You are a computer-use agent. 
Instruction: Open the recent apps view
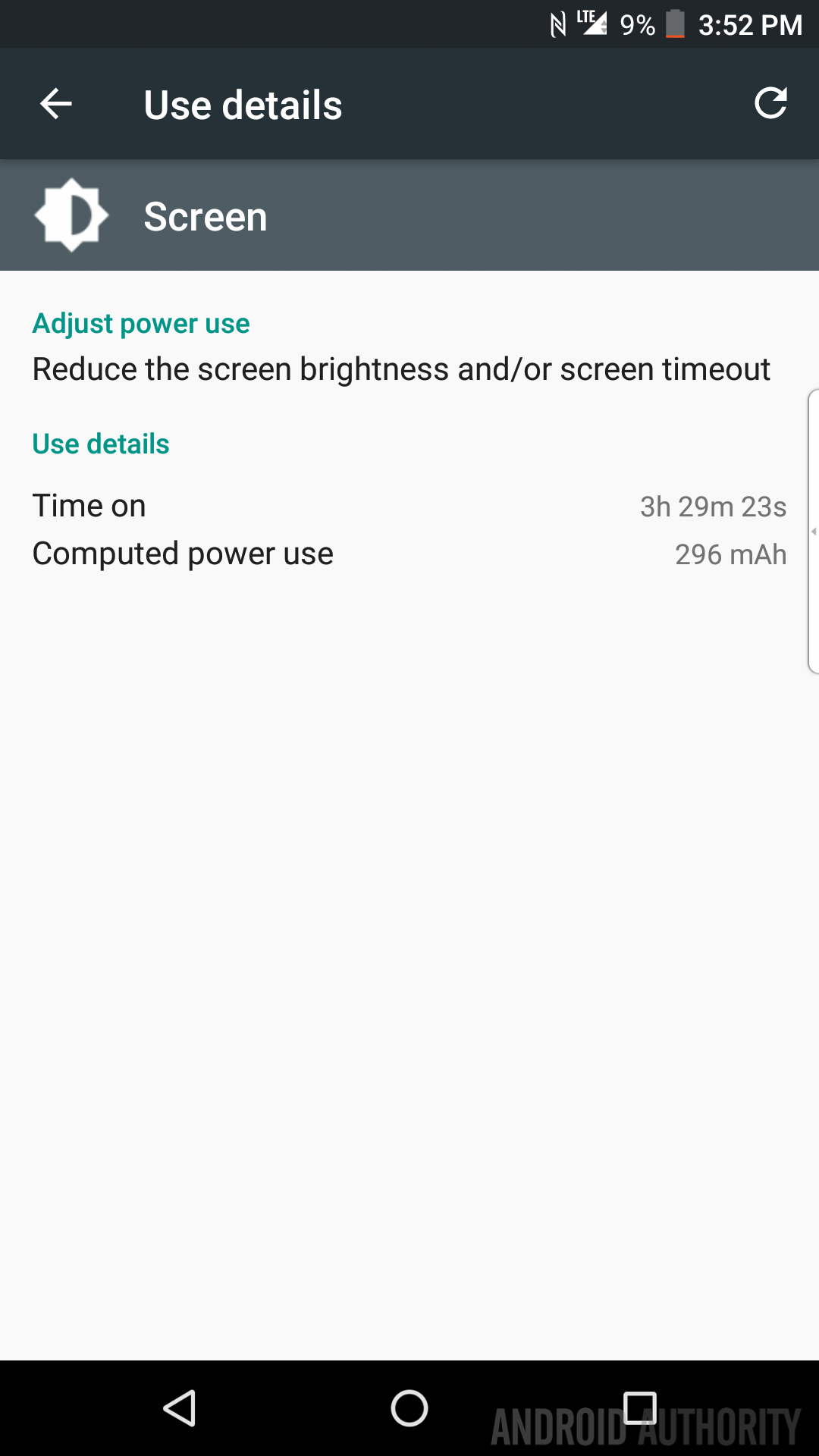point(639,1408)
